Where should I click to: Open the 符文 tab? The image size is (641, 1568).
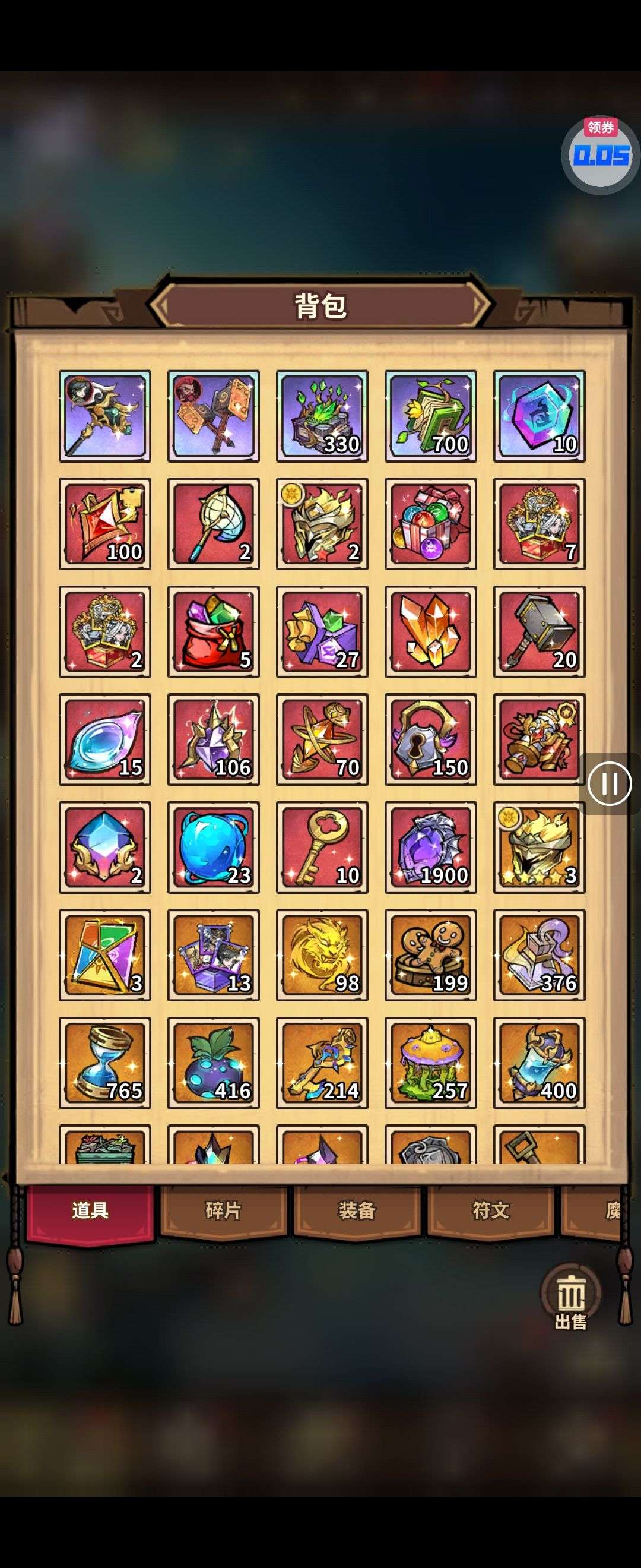point(490,1210)
